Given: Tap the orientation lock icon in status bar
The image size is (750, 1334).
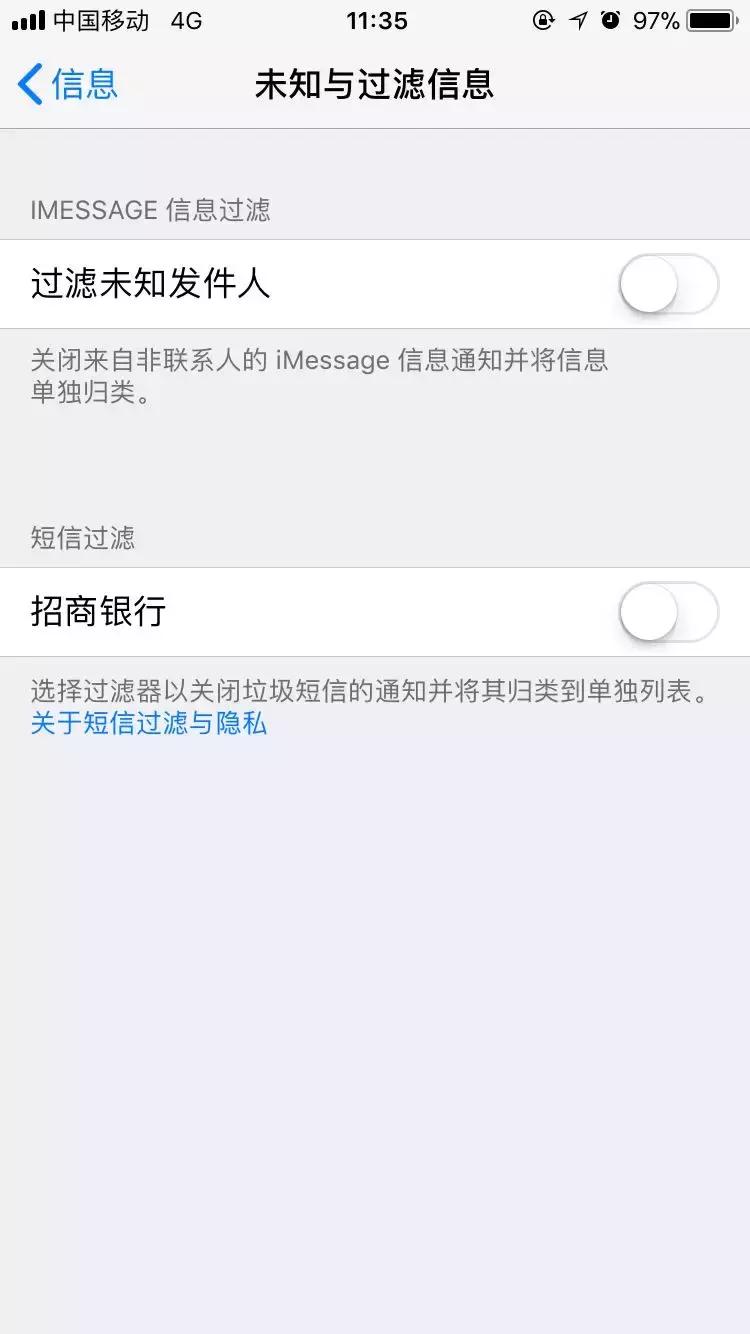Looking at the screenshot, I should click(543, 20).
